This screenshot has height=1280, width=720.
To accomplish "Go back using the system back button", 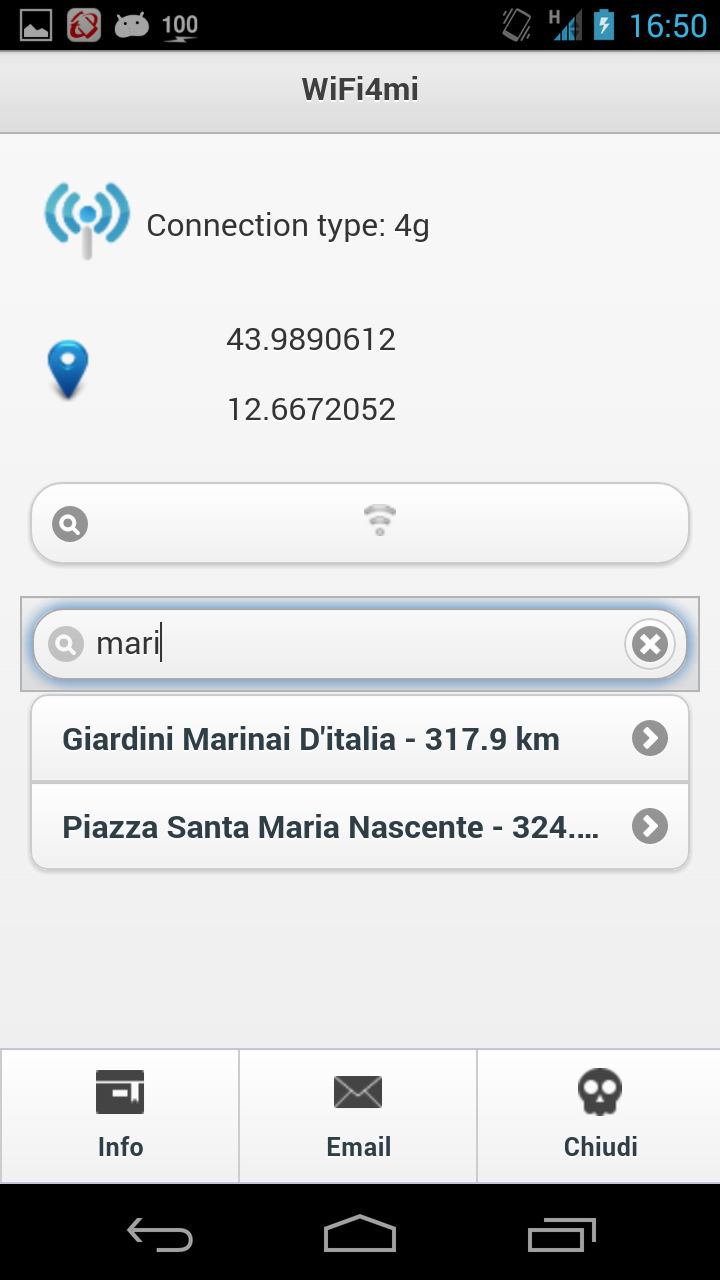I will [160, 1235].
